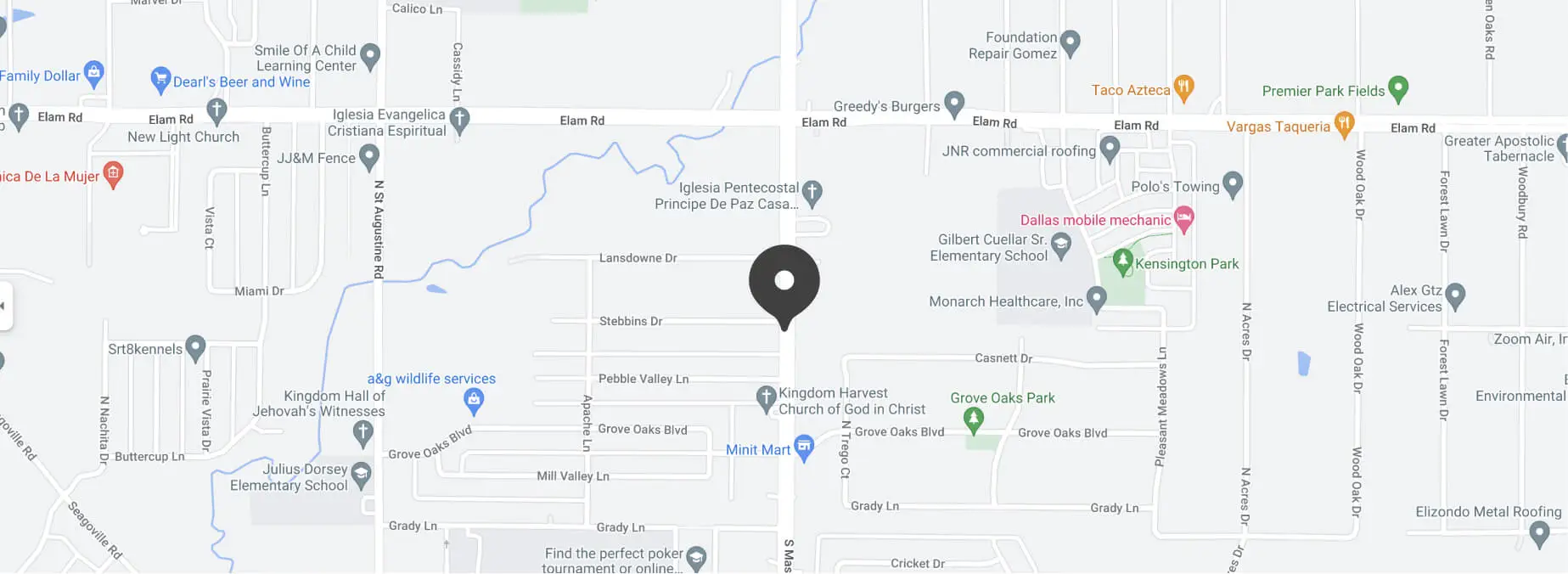
Task: Tap Polo's Towing marker
Action: 1233,183
